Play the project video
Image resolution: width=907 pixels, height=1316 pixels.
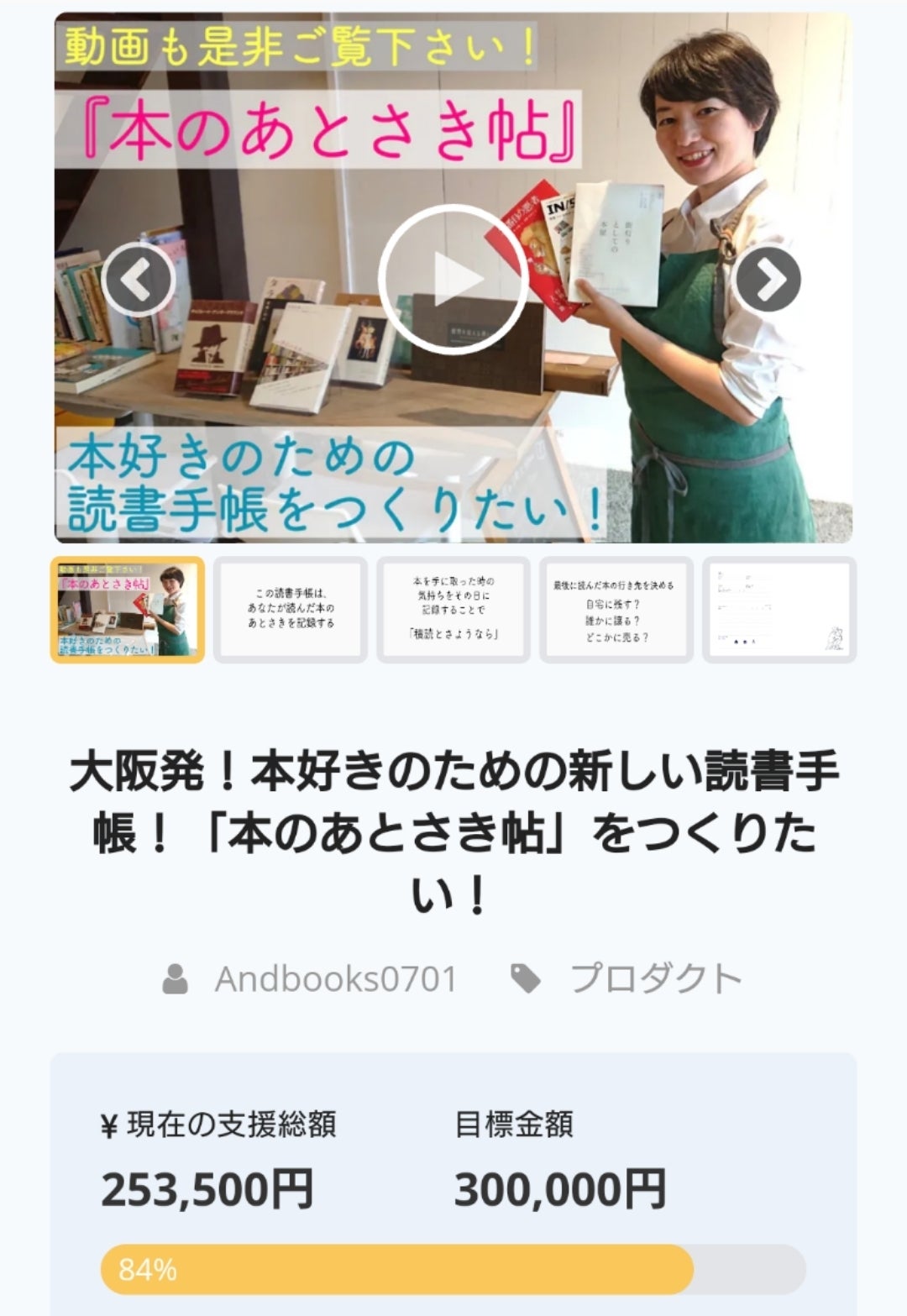[x=453, y=280]
